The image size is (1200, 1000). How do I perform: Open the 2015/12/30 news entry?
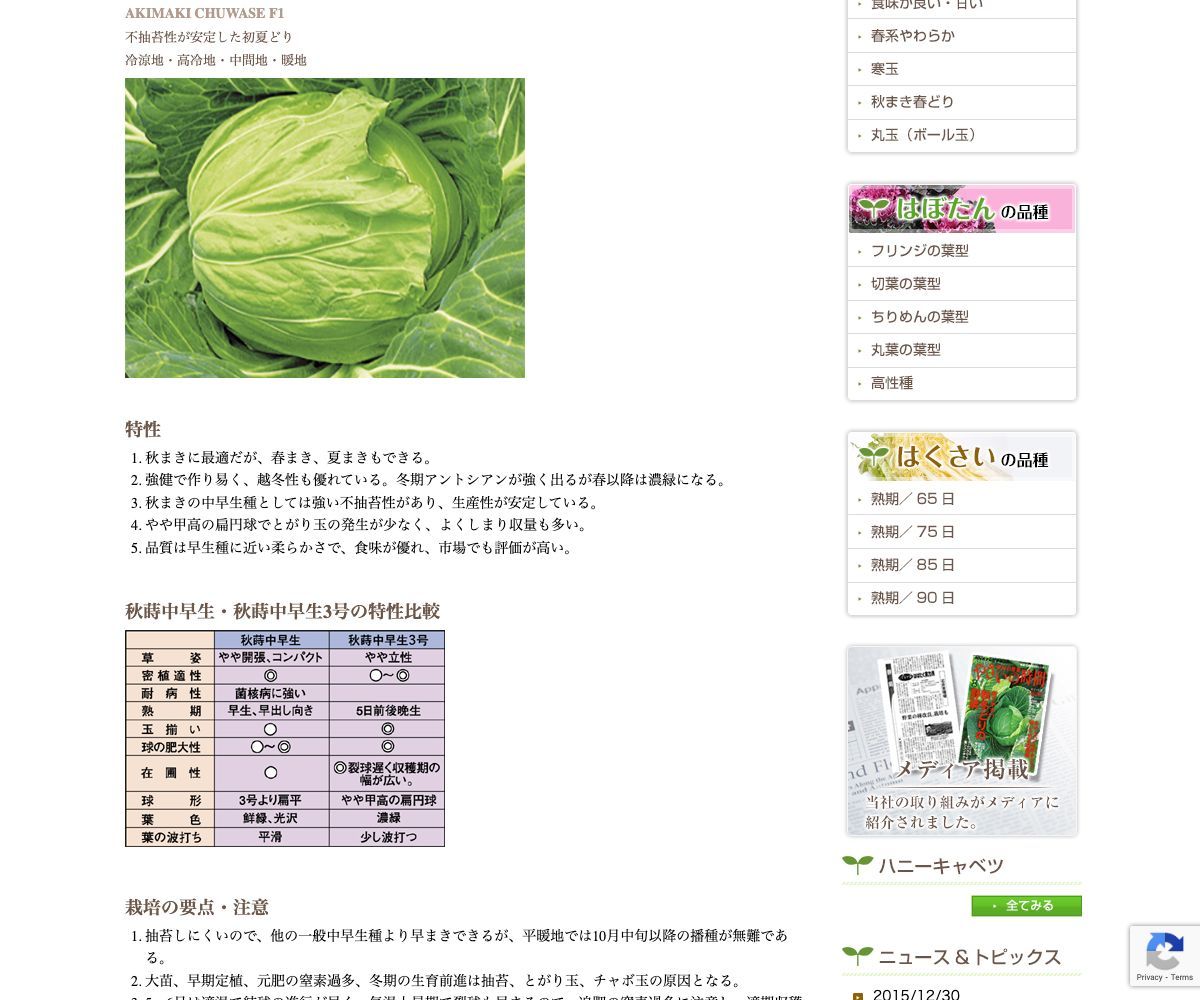point(915,994)
